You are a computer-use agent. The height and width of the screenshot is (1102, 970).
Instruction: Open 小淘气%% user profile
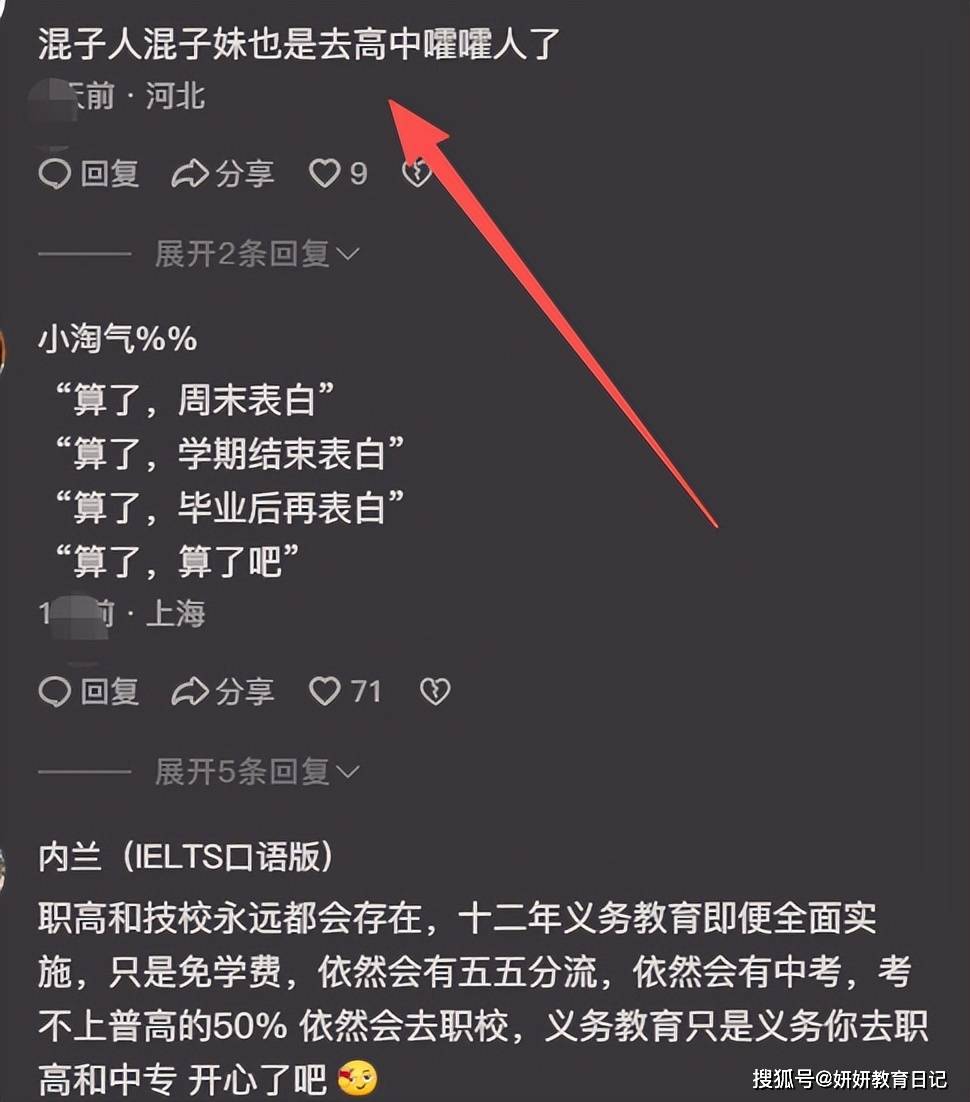pos(117,339)
